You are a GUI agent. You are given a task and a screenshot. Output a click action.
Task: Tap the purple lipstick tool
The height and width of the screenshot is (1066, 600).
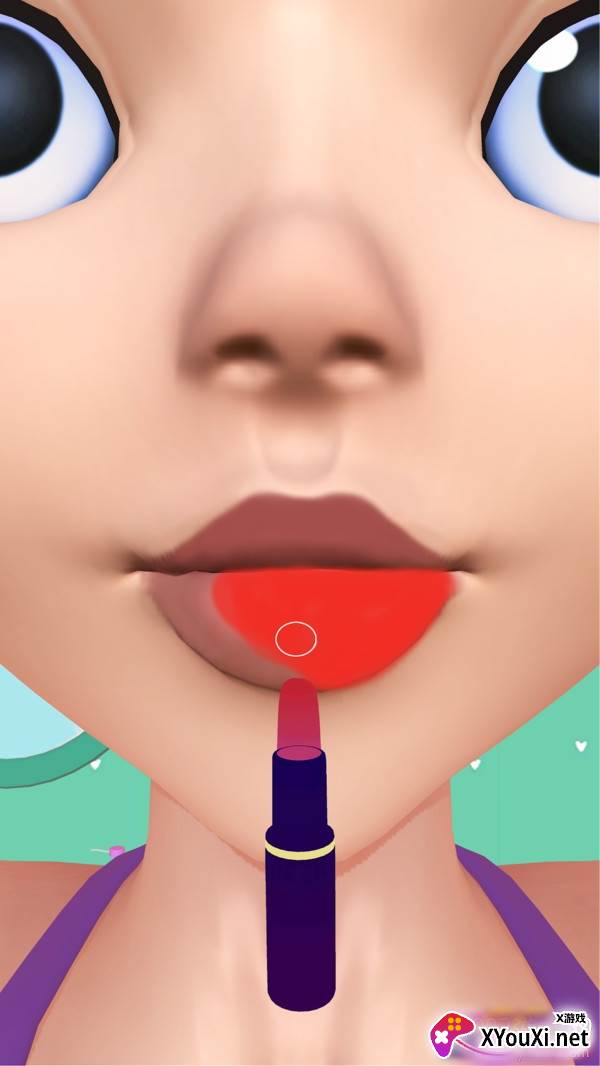pos(300,843)
